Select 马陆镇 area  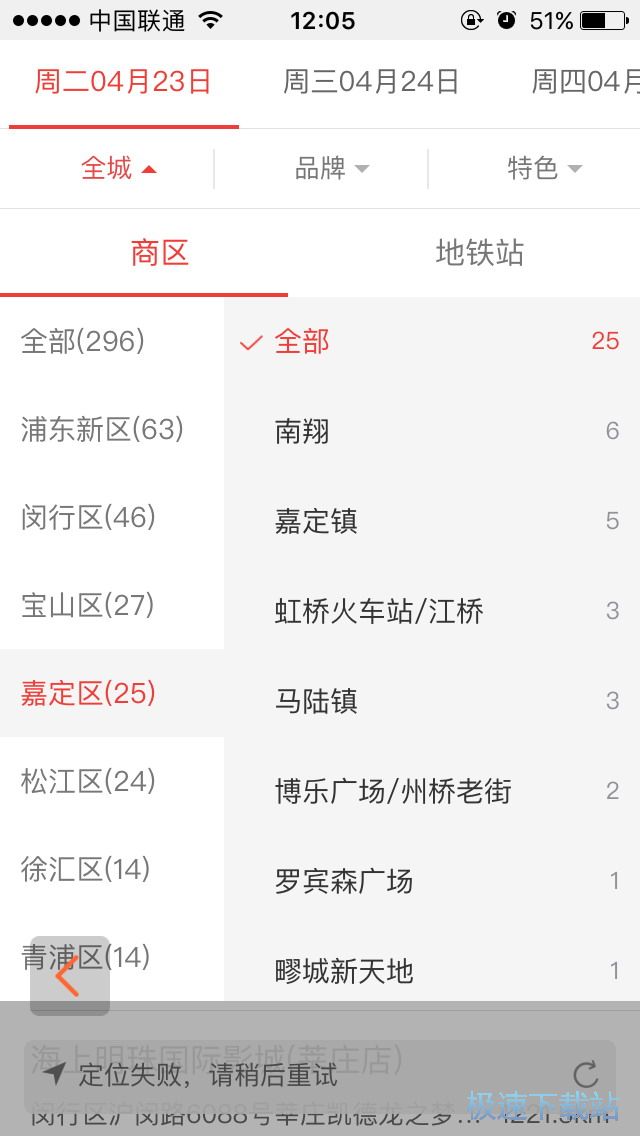(x=316, y=701)
